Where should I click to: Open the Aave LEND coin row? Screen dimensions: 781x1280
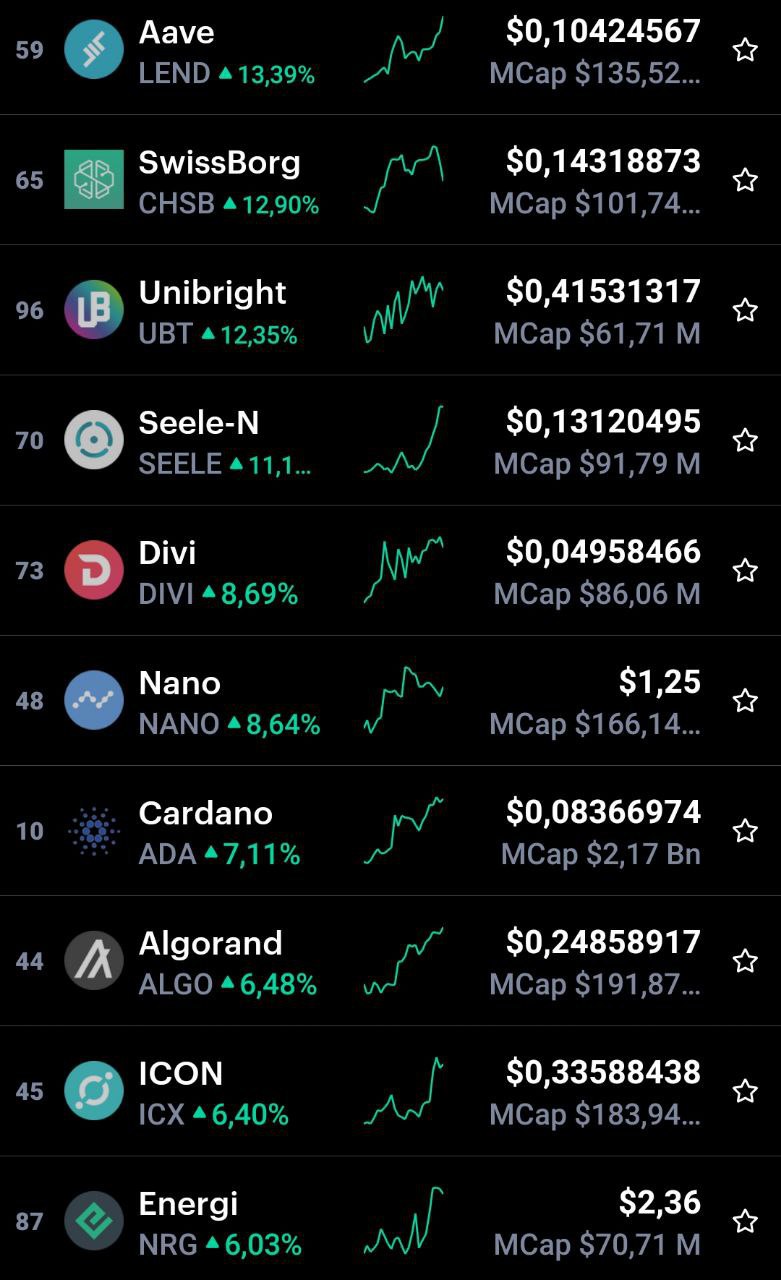pyautogui.click(x=390, y=52)
